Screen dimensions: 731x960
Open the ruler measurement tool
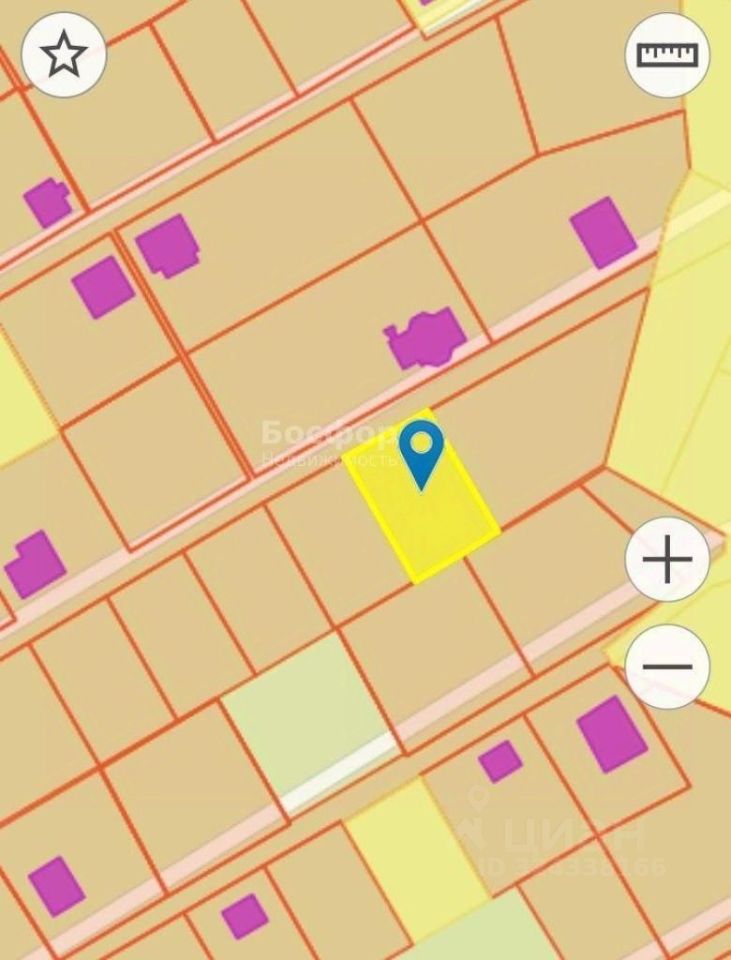click(x=667, y=55)
